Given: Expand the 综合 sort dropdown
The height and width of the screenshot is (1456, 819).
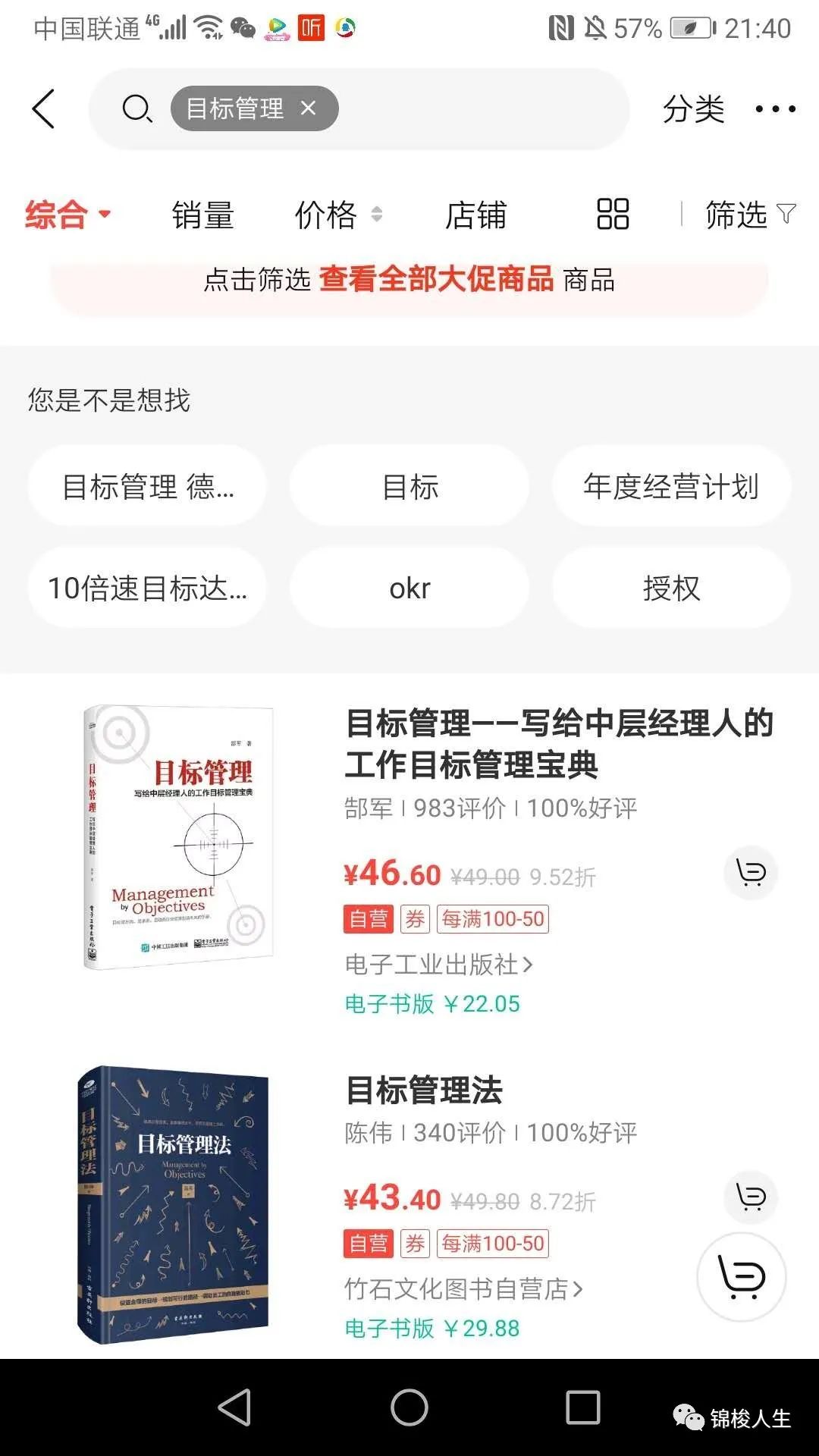Looking at the screenshot, I should point(67,215).
